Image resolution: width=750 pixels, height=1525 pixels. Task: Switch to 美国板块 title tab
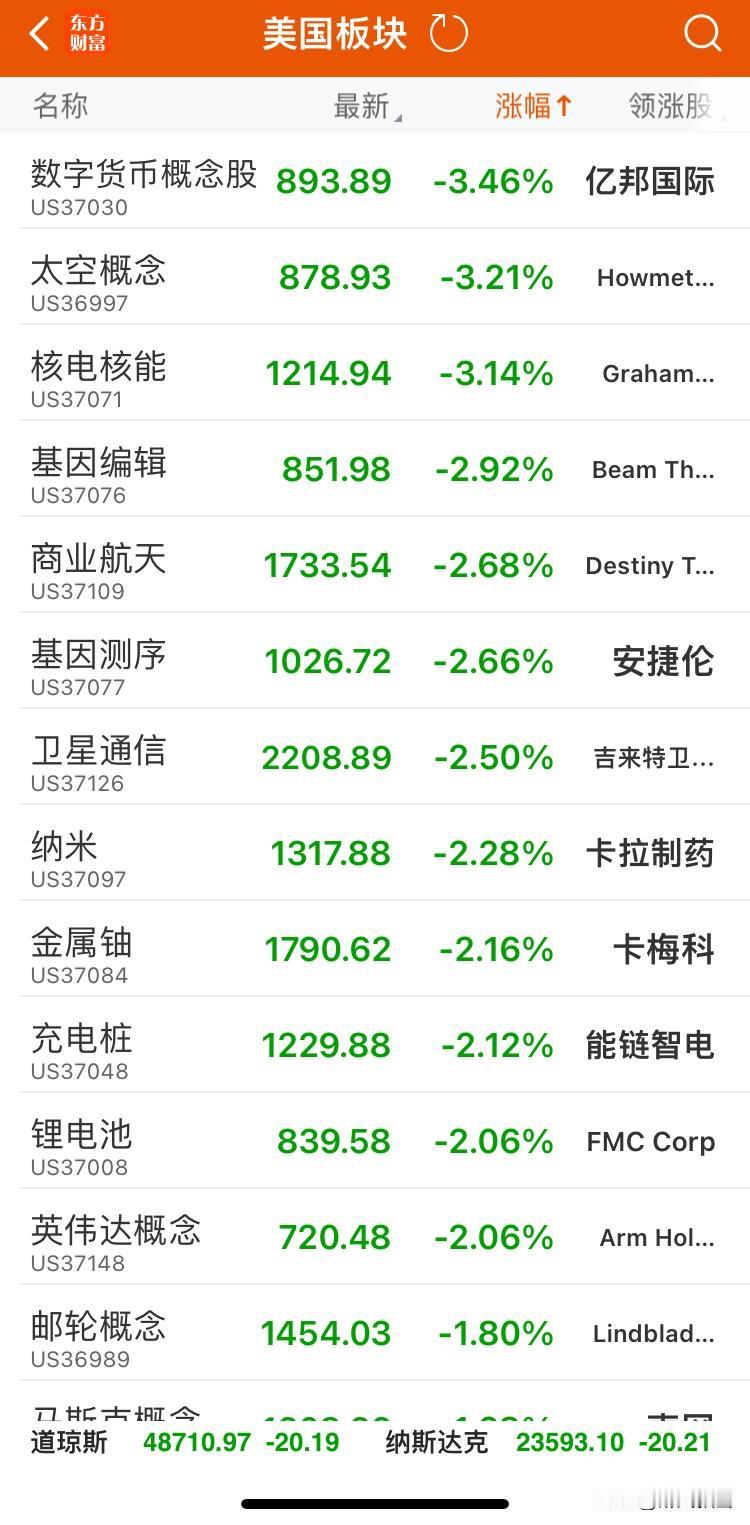(333, 33)
